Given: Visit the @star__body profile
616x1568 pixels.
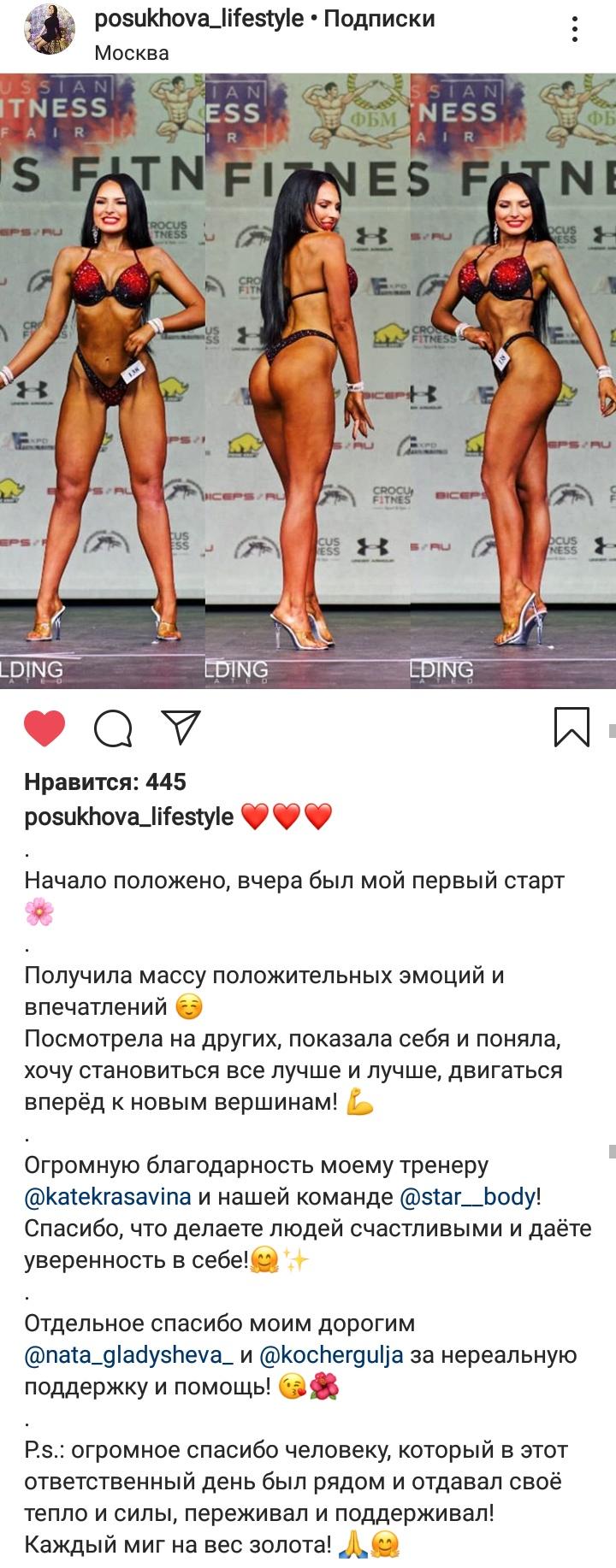Looking at the screenshot, I should pyautogui.click(x=468, y=1196).
